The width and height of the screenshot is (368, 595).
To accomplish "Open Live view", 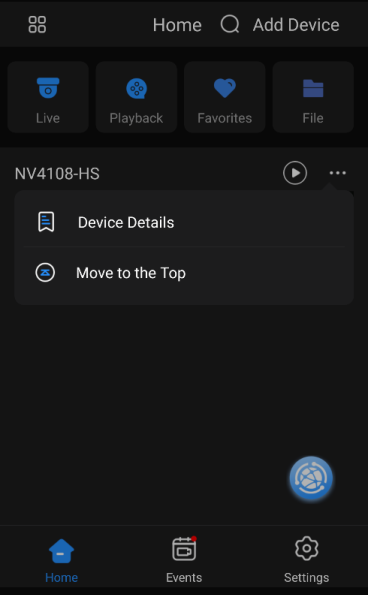I will coord(48,97).
